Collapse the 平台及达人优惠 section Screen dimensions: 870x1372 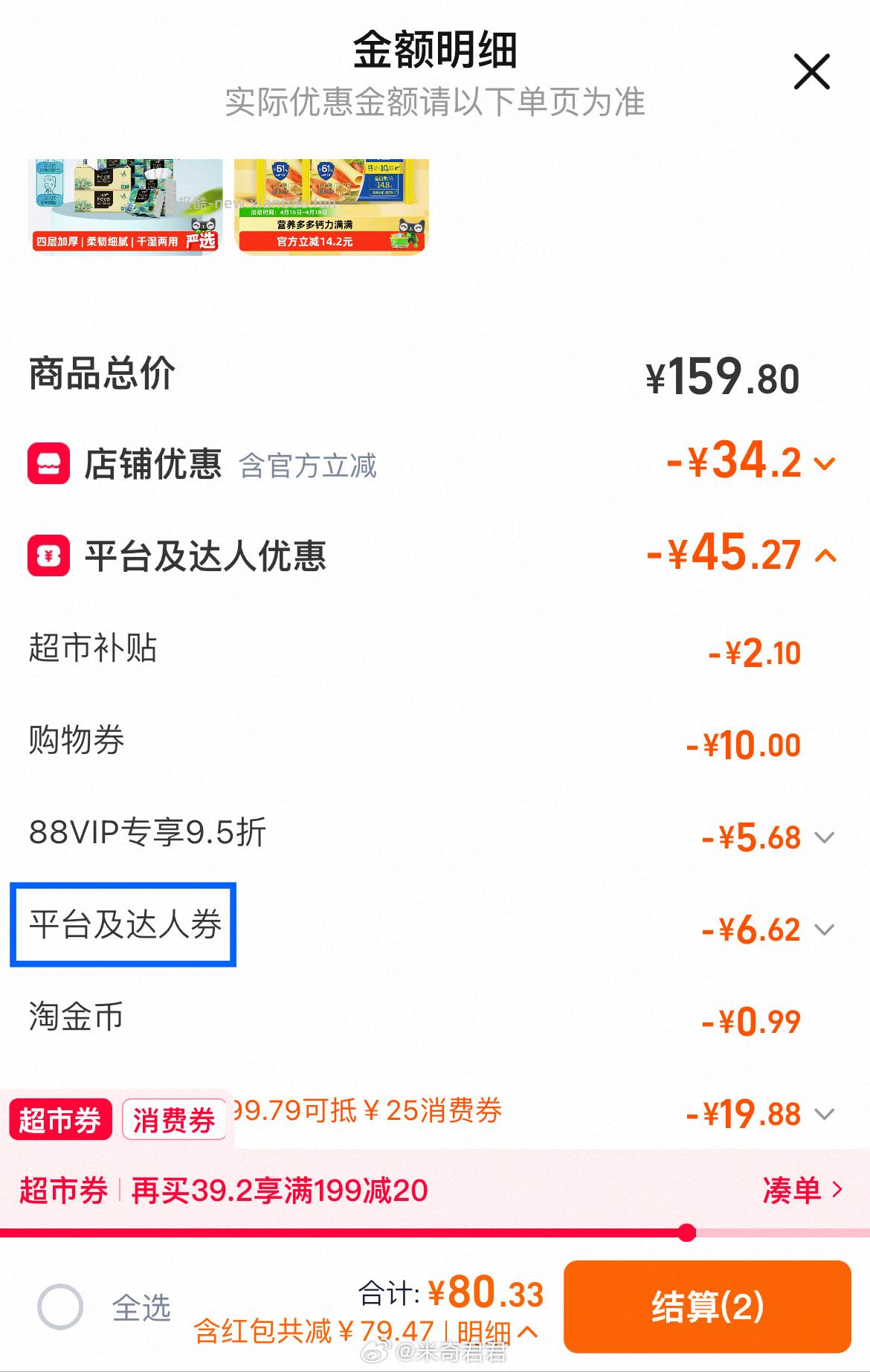pyautogui.click(x=824, y=557)
